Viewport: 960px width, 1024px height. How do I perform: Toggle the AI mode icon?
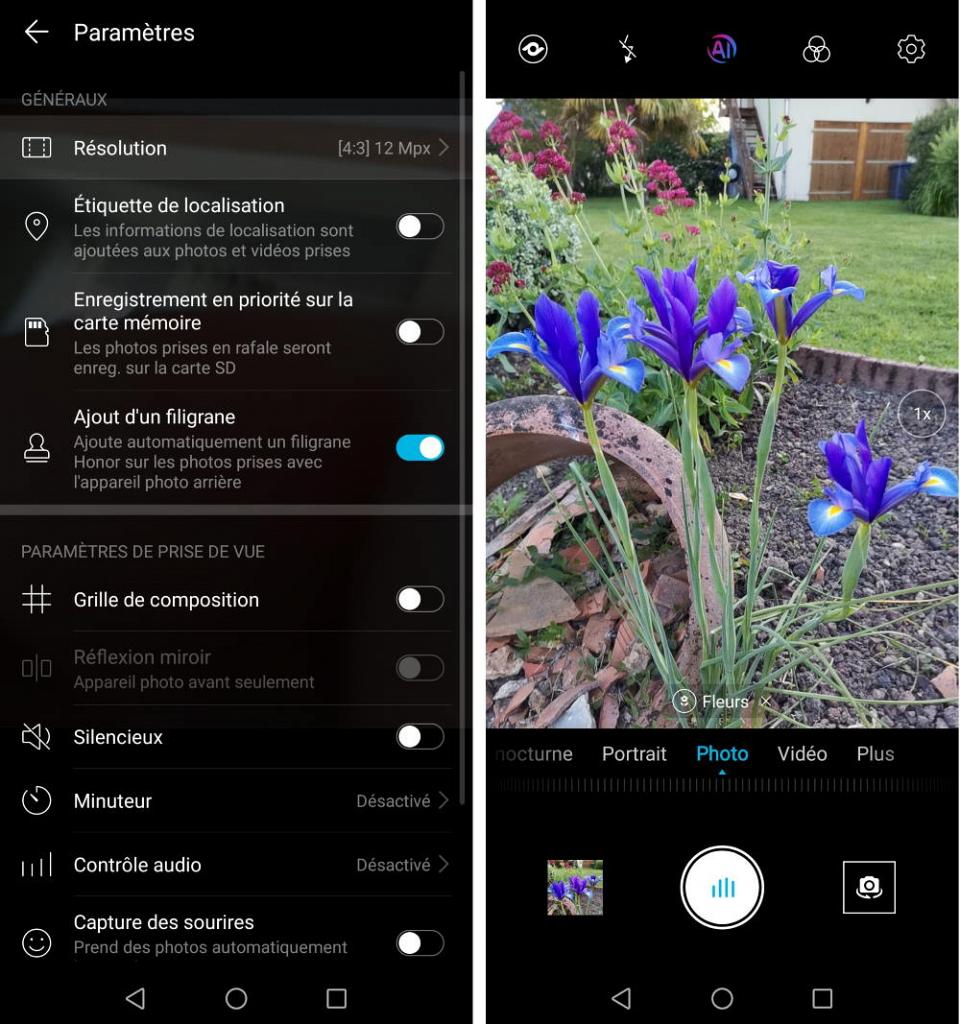(722, 49)
